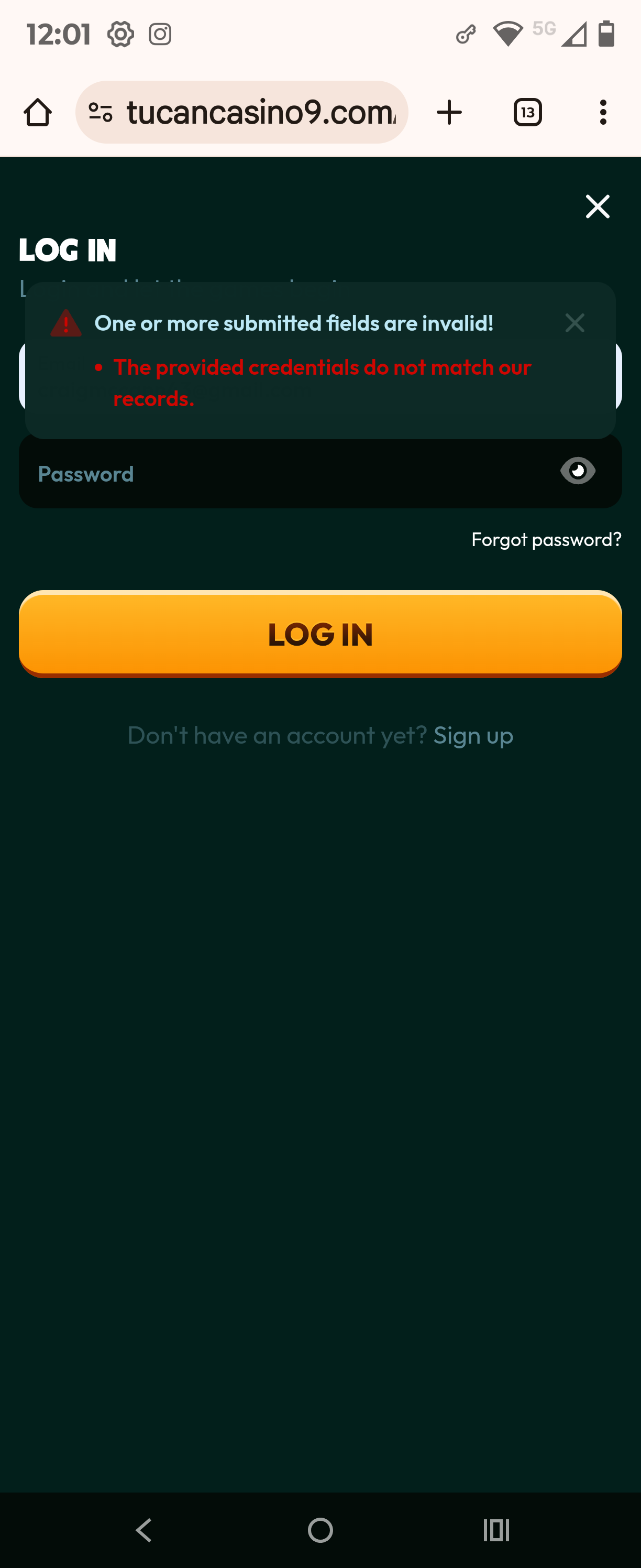
Task: Tap the orange LOG IN button
Action: [320, 633]
